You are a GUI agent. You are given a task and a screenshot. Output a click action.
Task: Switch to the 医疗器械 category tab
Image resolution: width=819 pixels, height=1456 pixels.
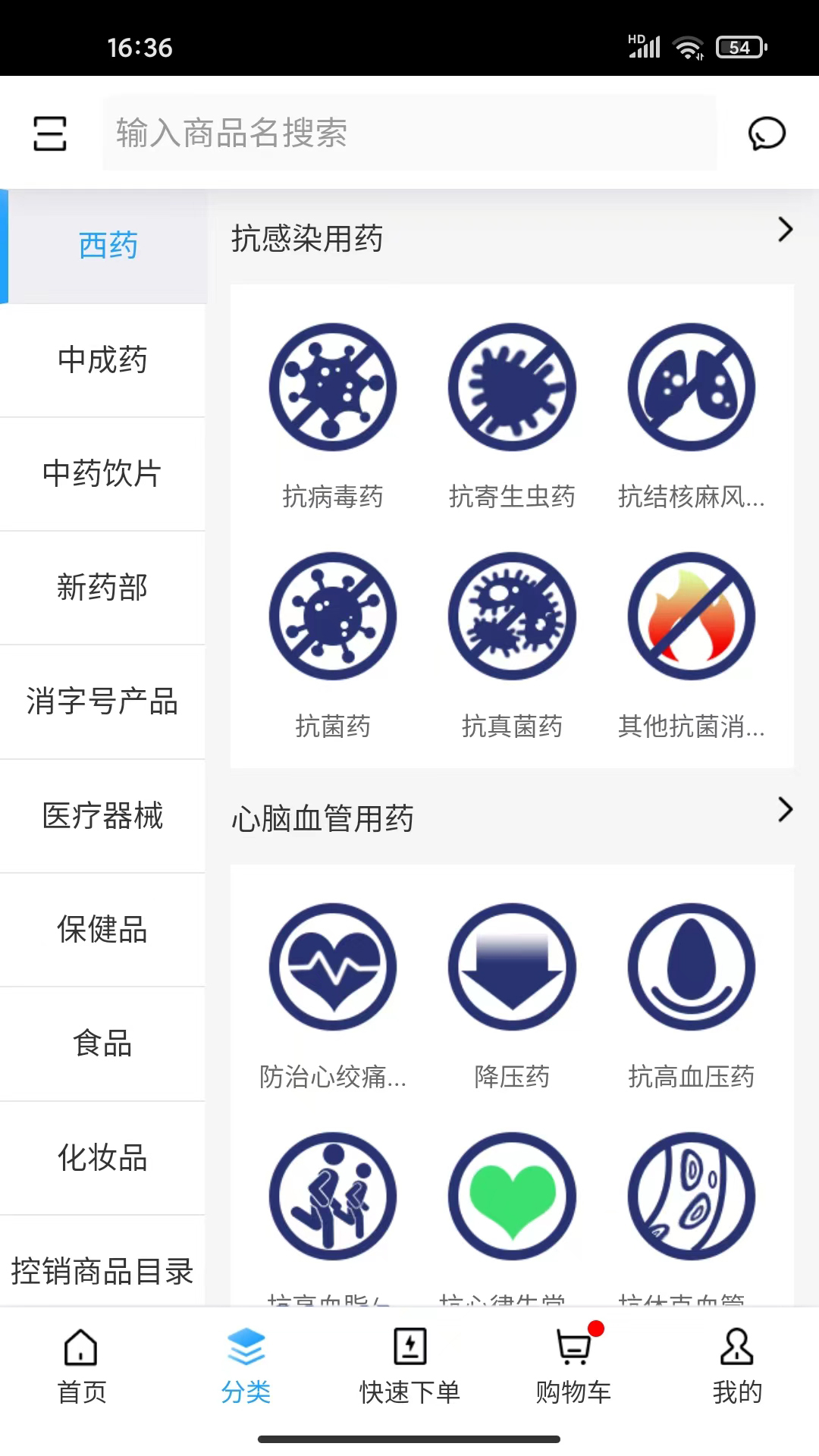coord(103,816)
